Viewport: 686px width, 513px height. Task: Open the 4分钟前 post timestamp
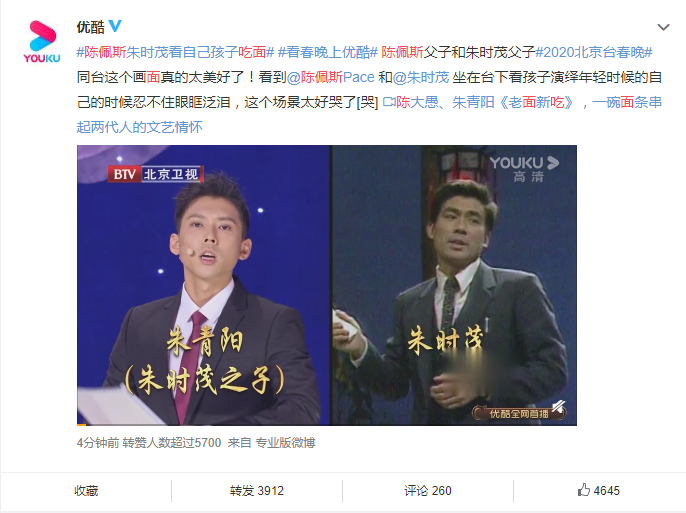click(98, 441)
